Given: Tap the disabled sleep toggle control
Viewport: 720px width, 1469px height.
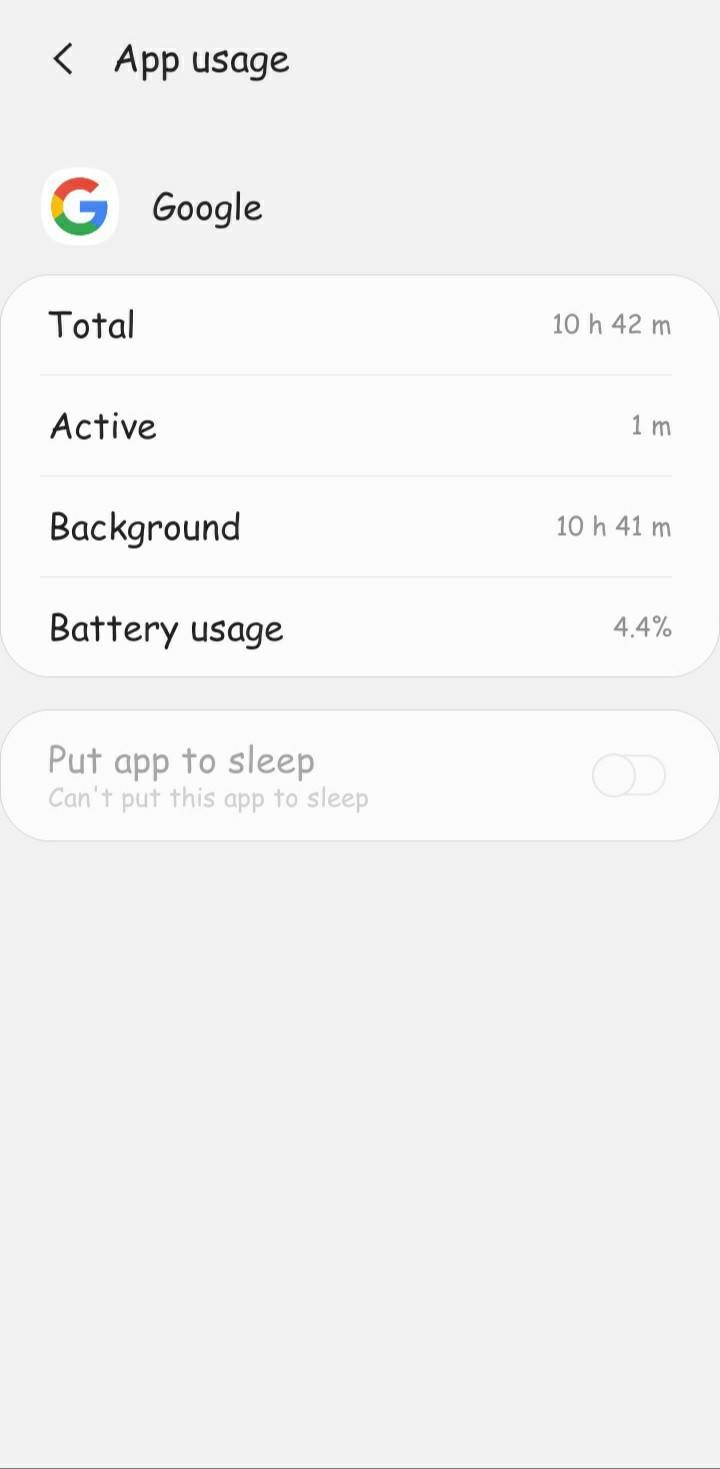Looking at the screenshot, I should pyautogui.click(x=628, y=775).
